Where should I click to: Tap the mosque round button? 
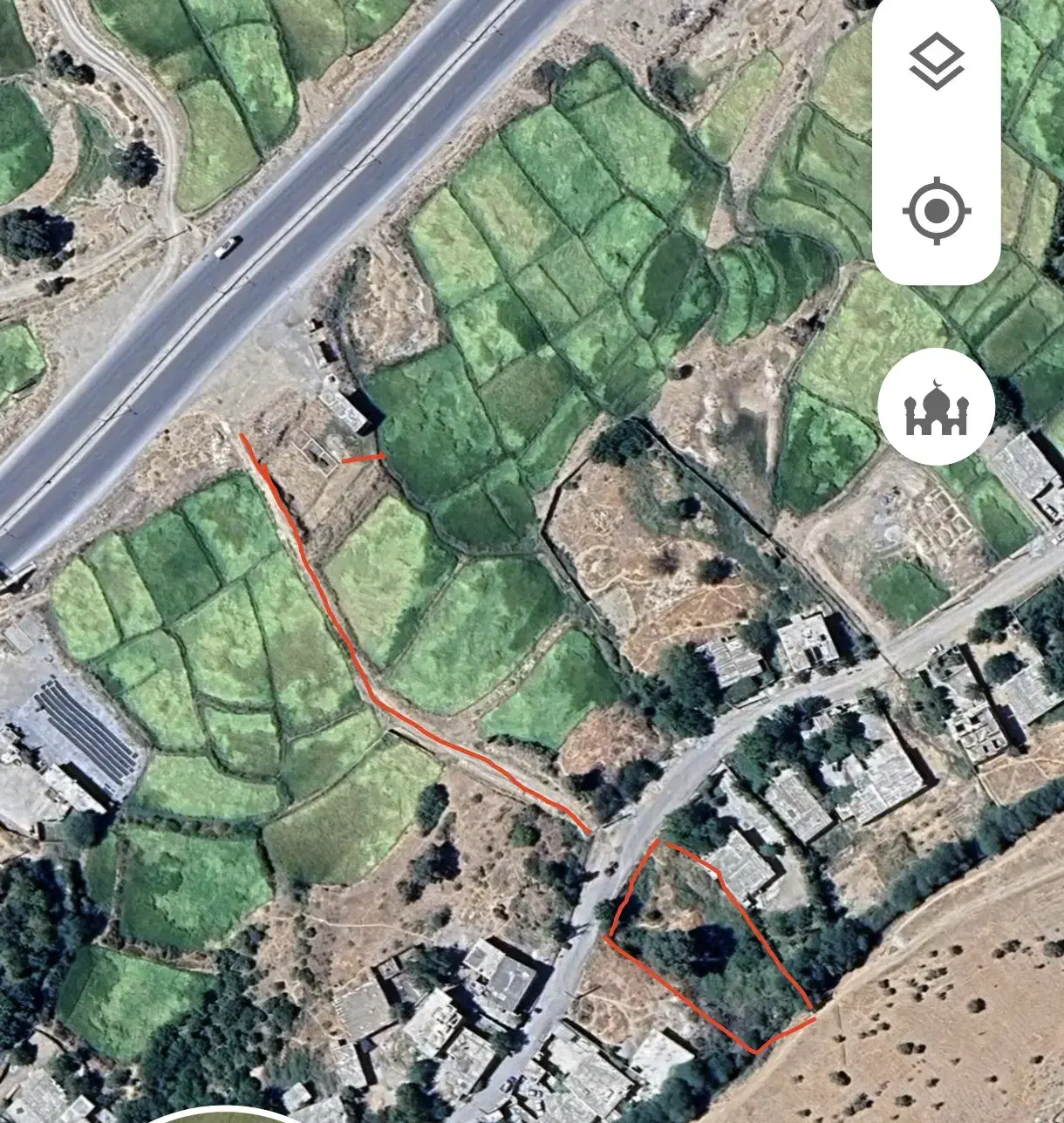pos(937,406)
